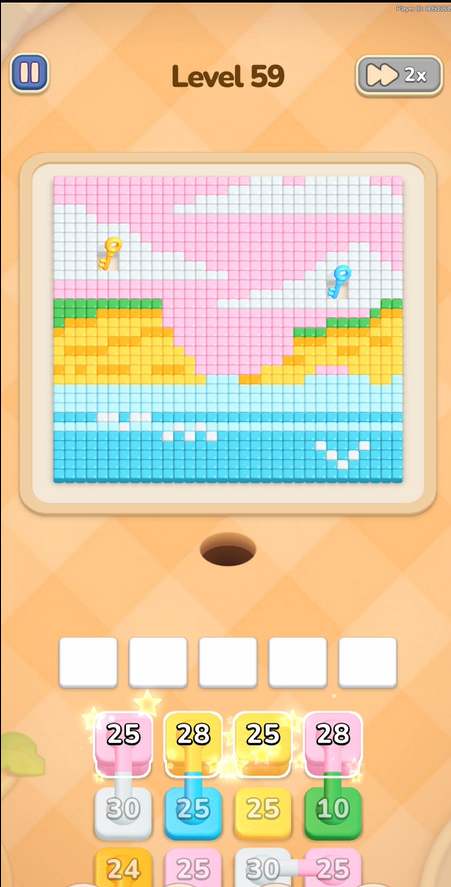Image resolution: width=451 pixels, height=887 pixels.
Task: Pause the game
Action: 29,73
